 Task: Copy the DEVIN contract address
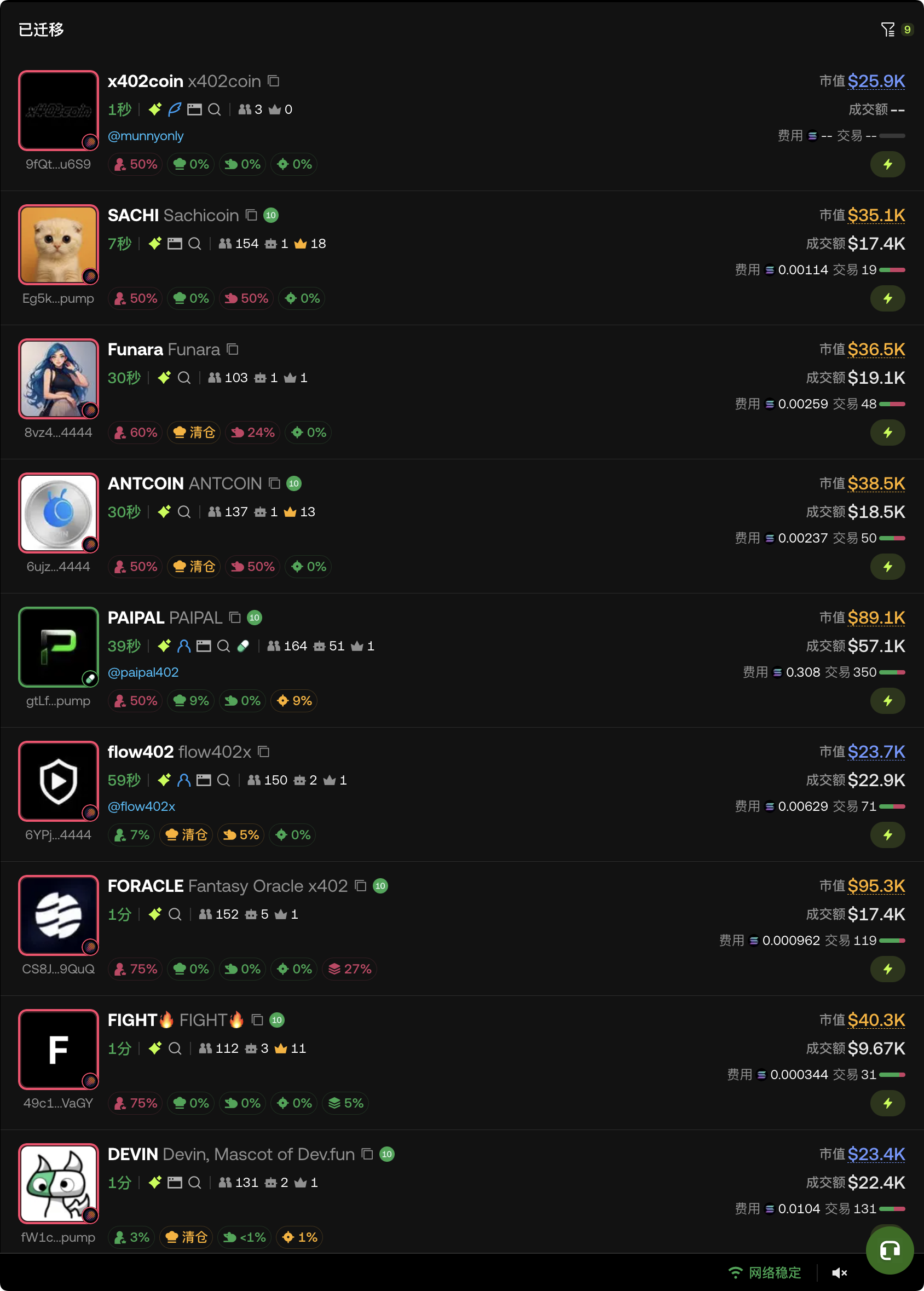click(x=367, y=1155)
